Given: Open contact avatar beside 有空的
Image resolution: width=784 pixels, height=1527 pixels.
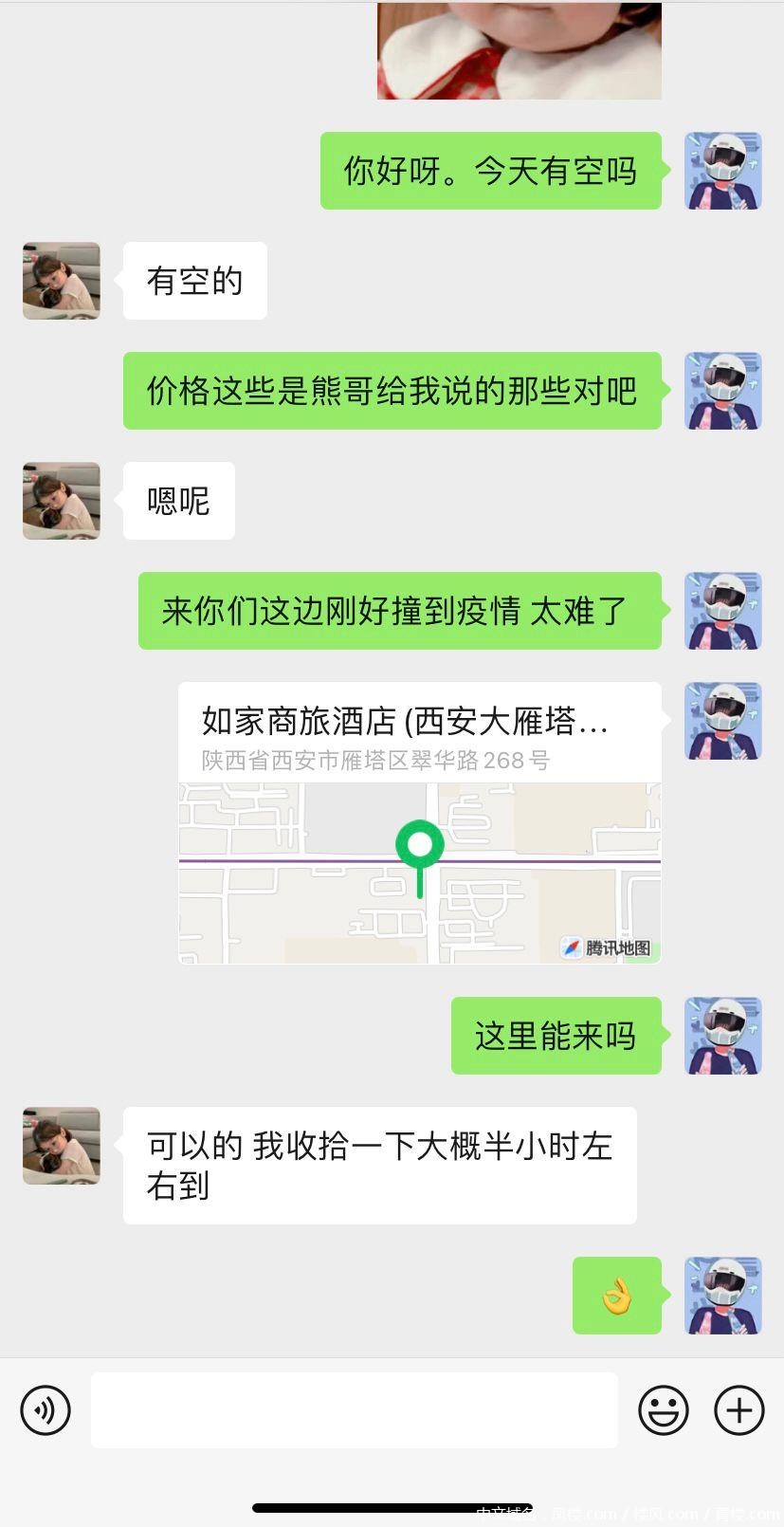Looking at the screenshot, I should coord(62,281).
